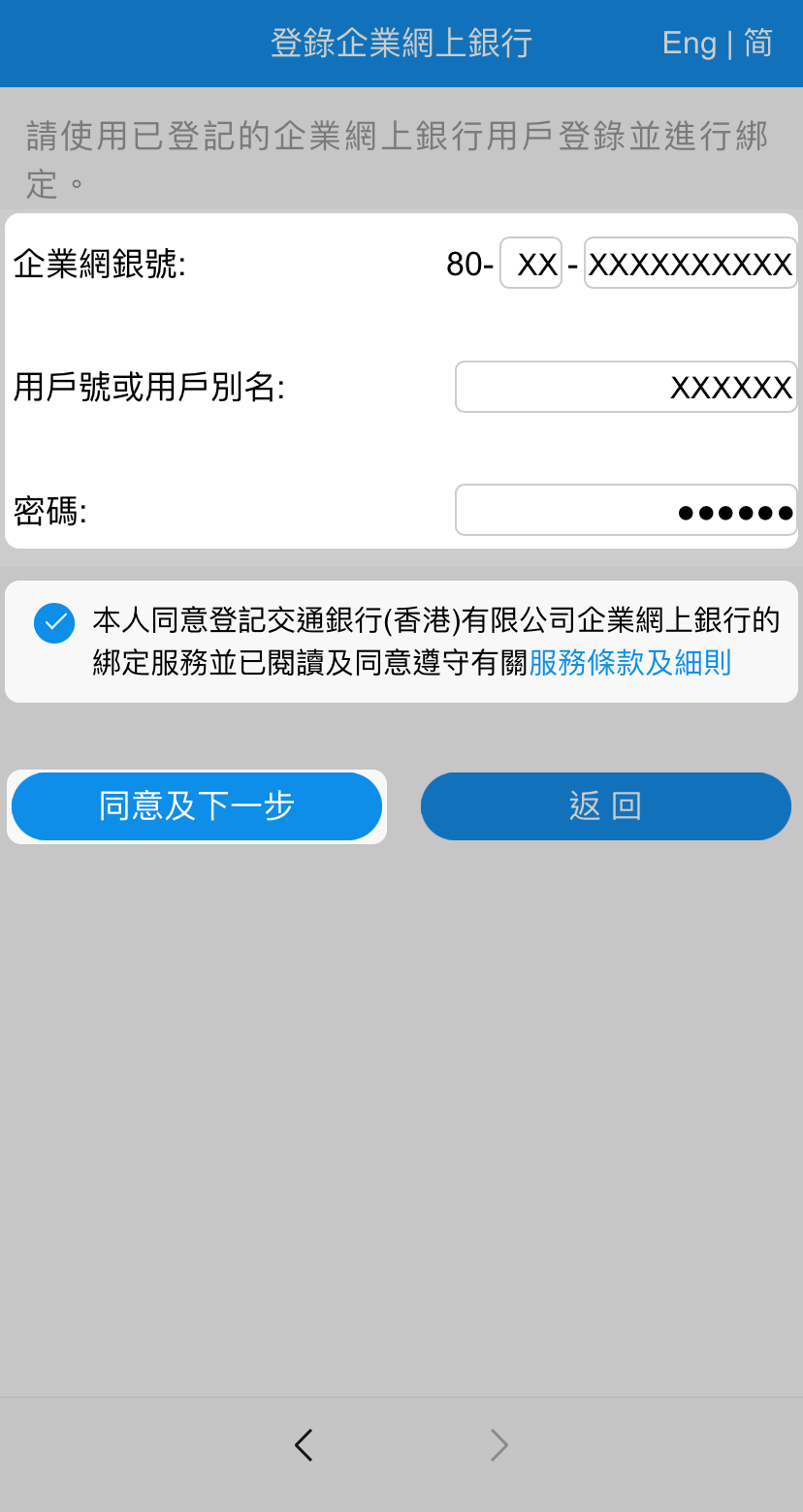Switch language to English
The image size is (803, 1512).
(x=689, y=44)
